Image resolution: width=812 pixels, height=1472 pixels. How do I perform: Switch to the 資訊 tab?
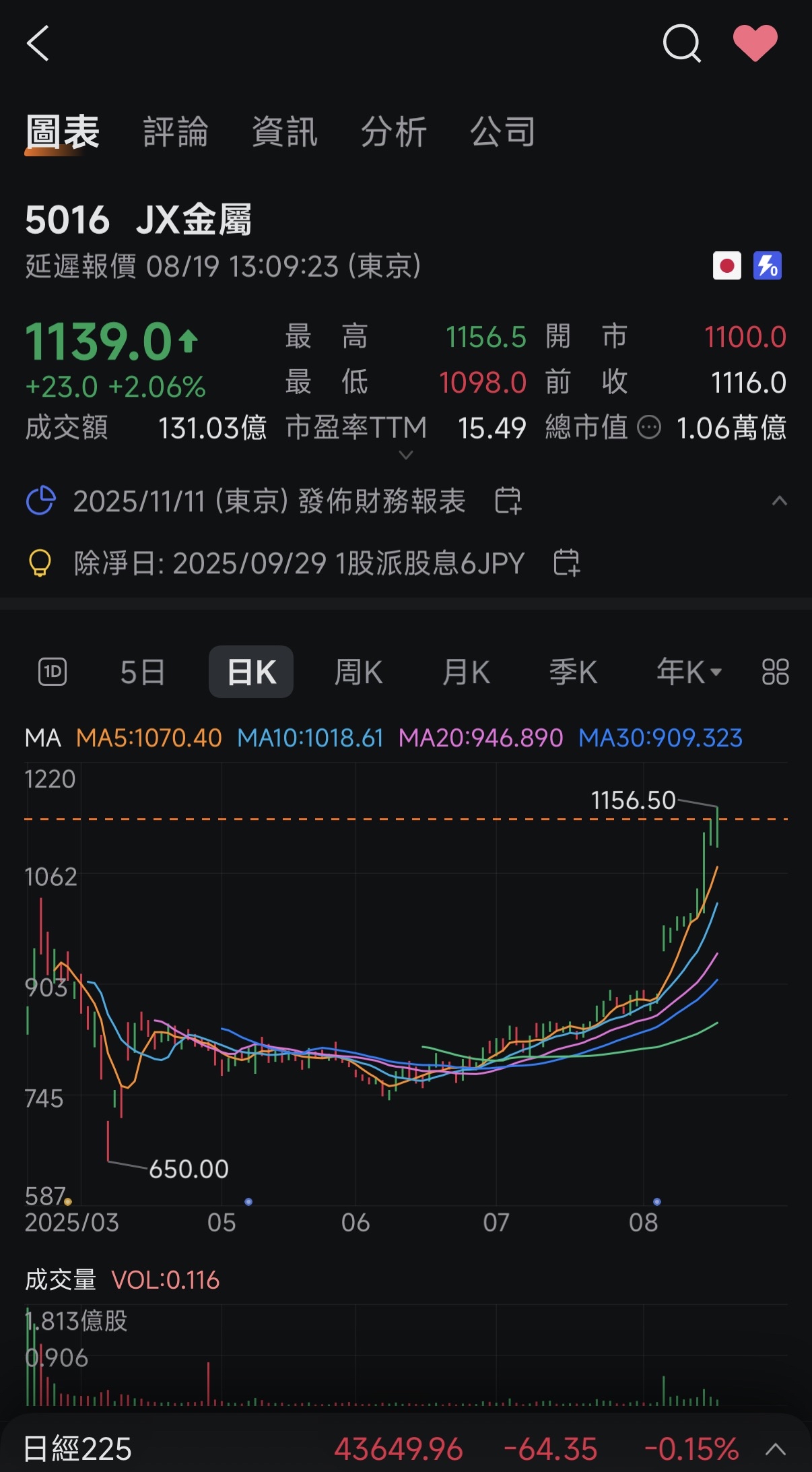[285, 132]
